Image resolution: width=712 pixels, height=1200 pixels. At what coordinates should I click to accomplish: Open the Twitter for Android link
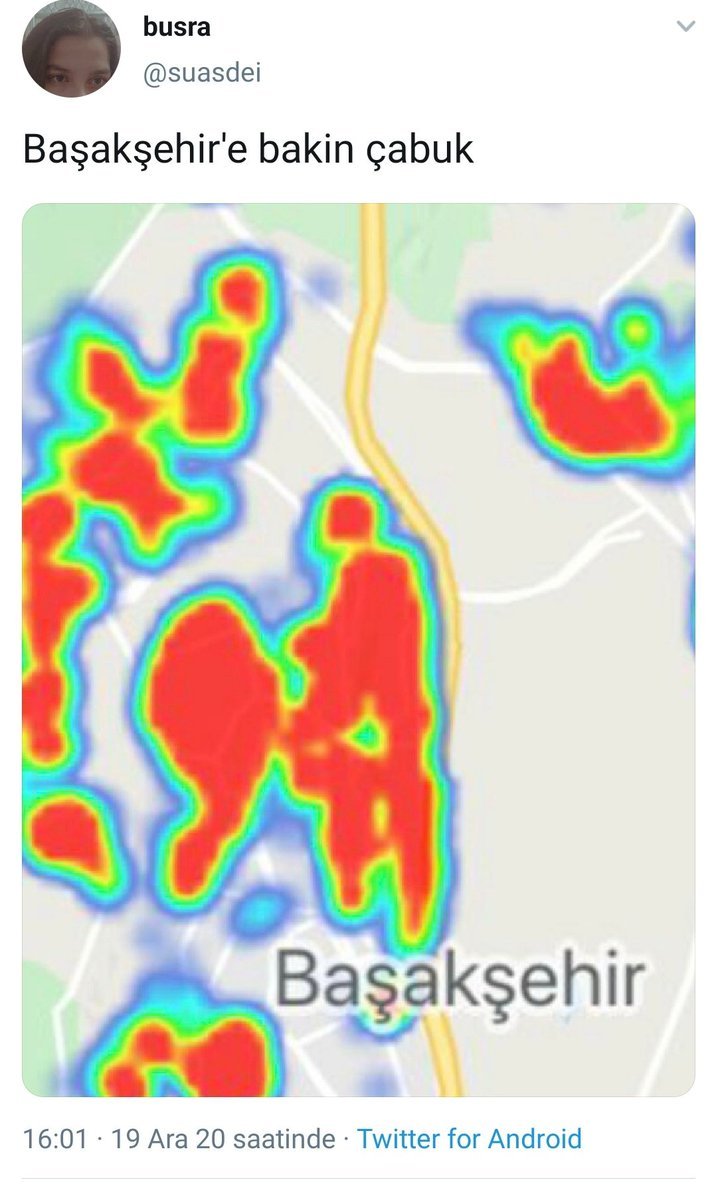tap(469, 1138)
